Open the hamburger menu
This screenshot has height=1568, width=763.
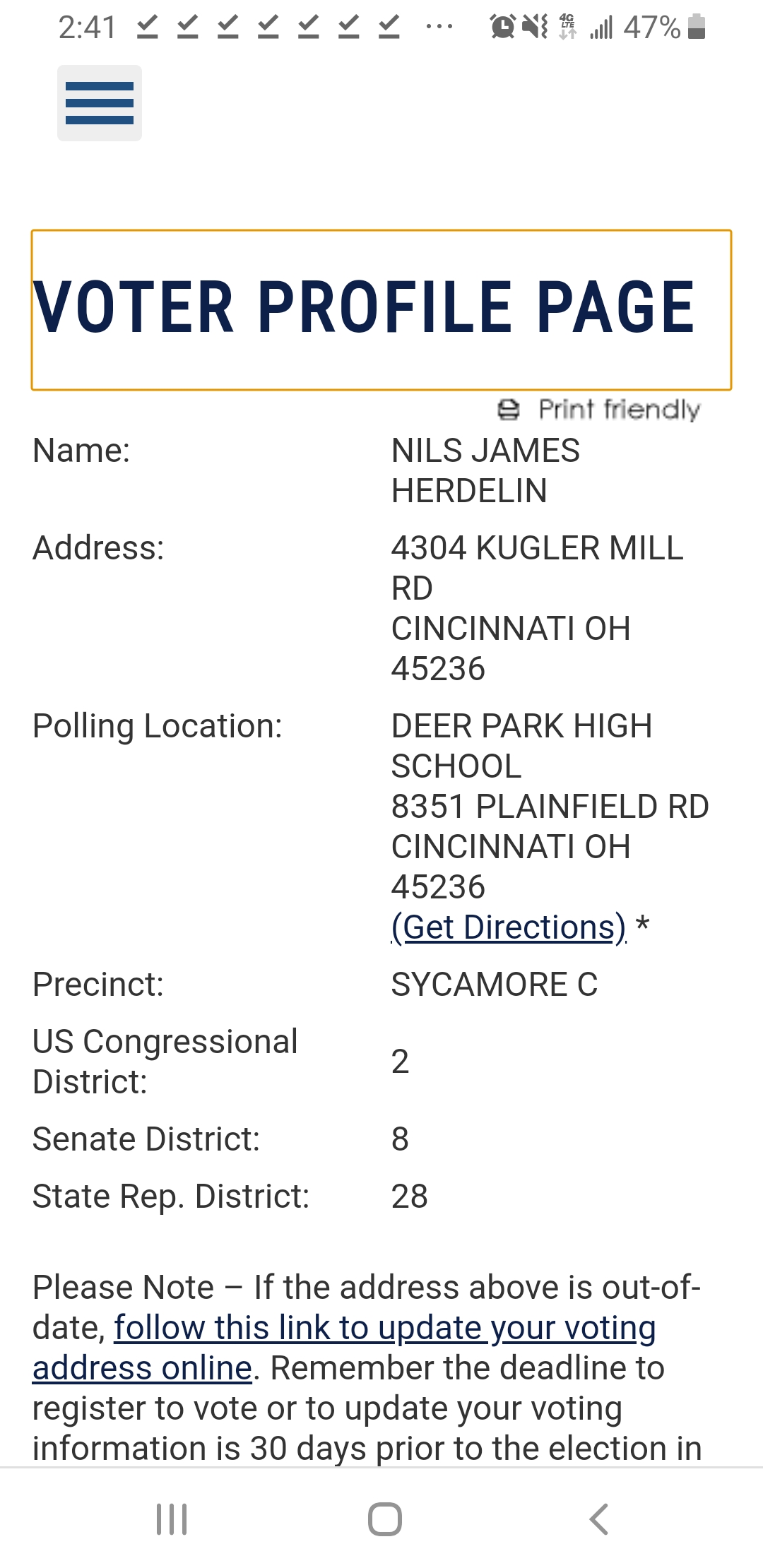click(x=100, y=103)
